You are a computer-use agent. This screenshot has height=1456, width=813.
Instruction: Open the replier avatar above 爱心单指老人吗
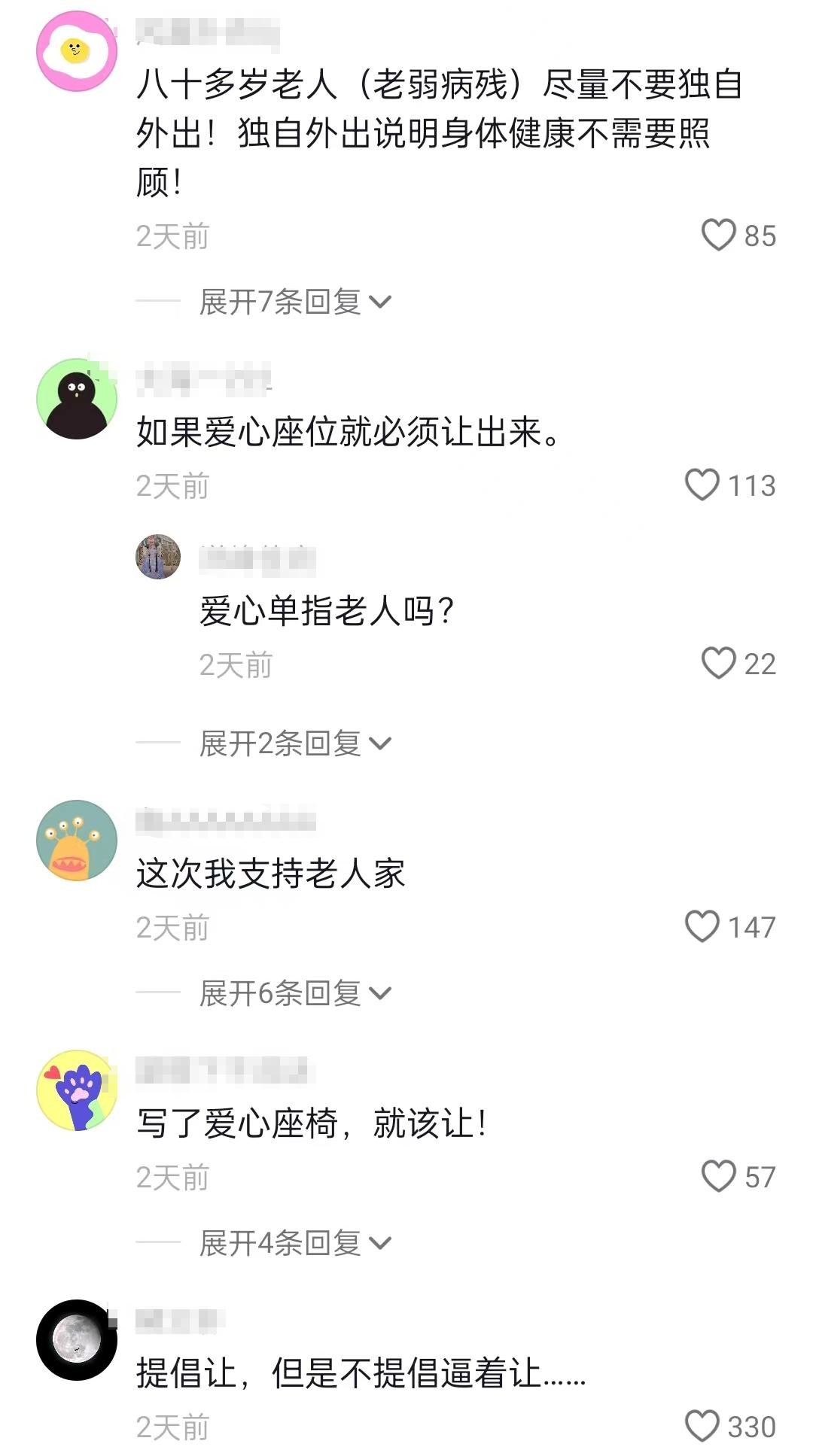click(x=158, y=557)
